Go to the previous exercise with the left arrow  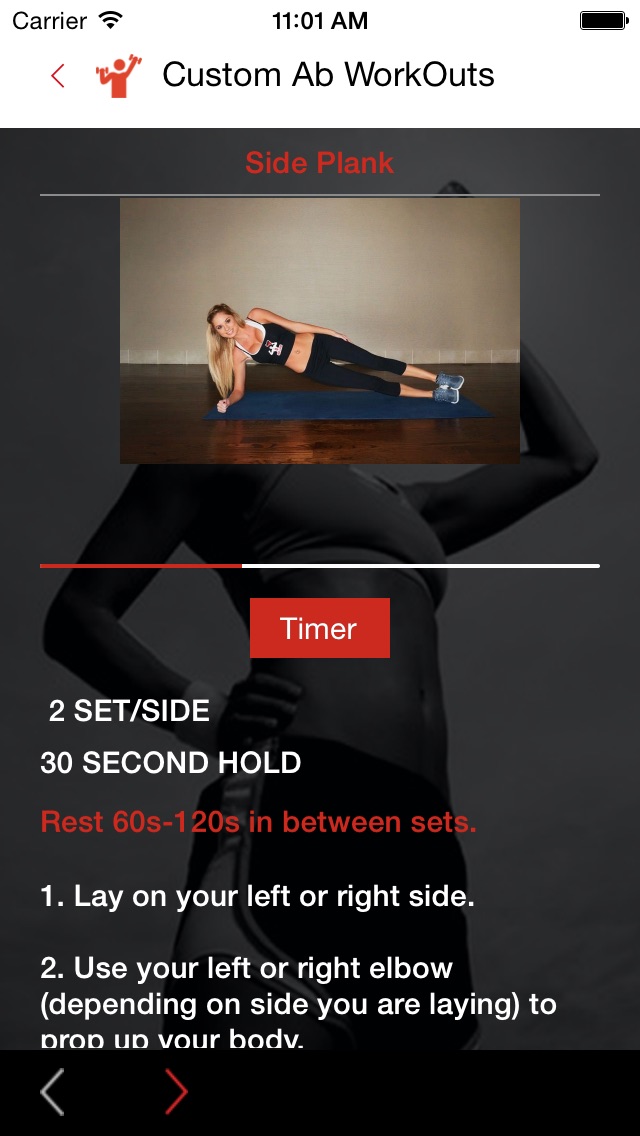52,1092
